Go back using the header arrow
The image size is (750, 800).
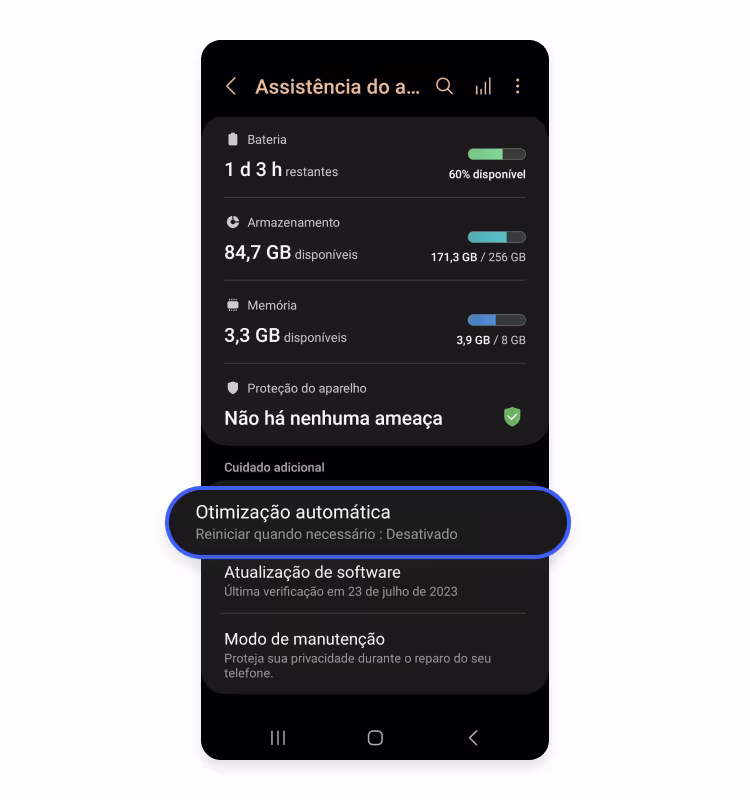click(x=231, y=87)
